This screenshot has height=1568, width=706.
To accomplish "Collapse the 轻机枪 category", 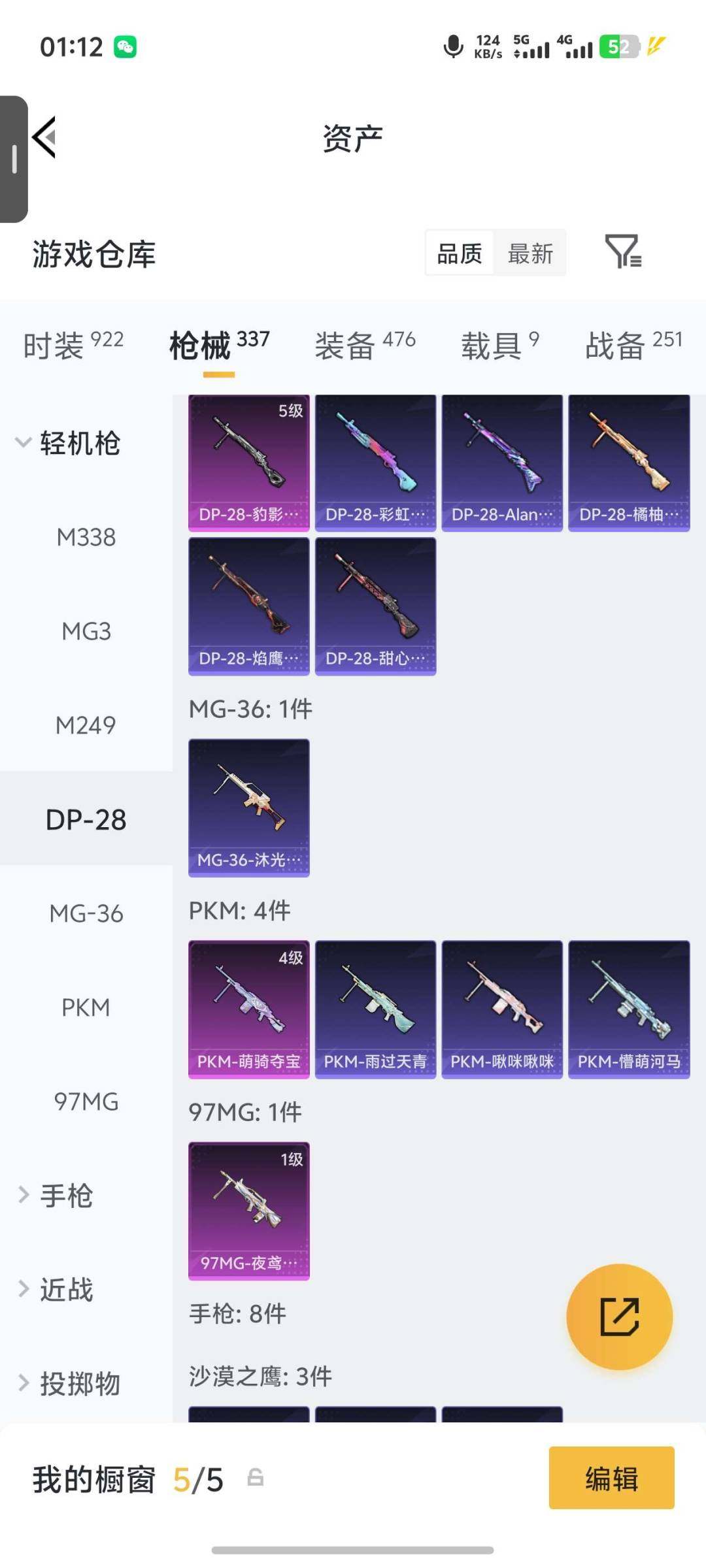I will coord(68,443).
